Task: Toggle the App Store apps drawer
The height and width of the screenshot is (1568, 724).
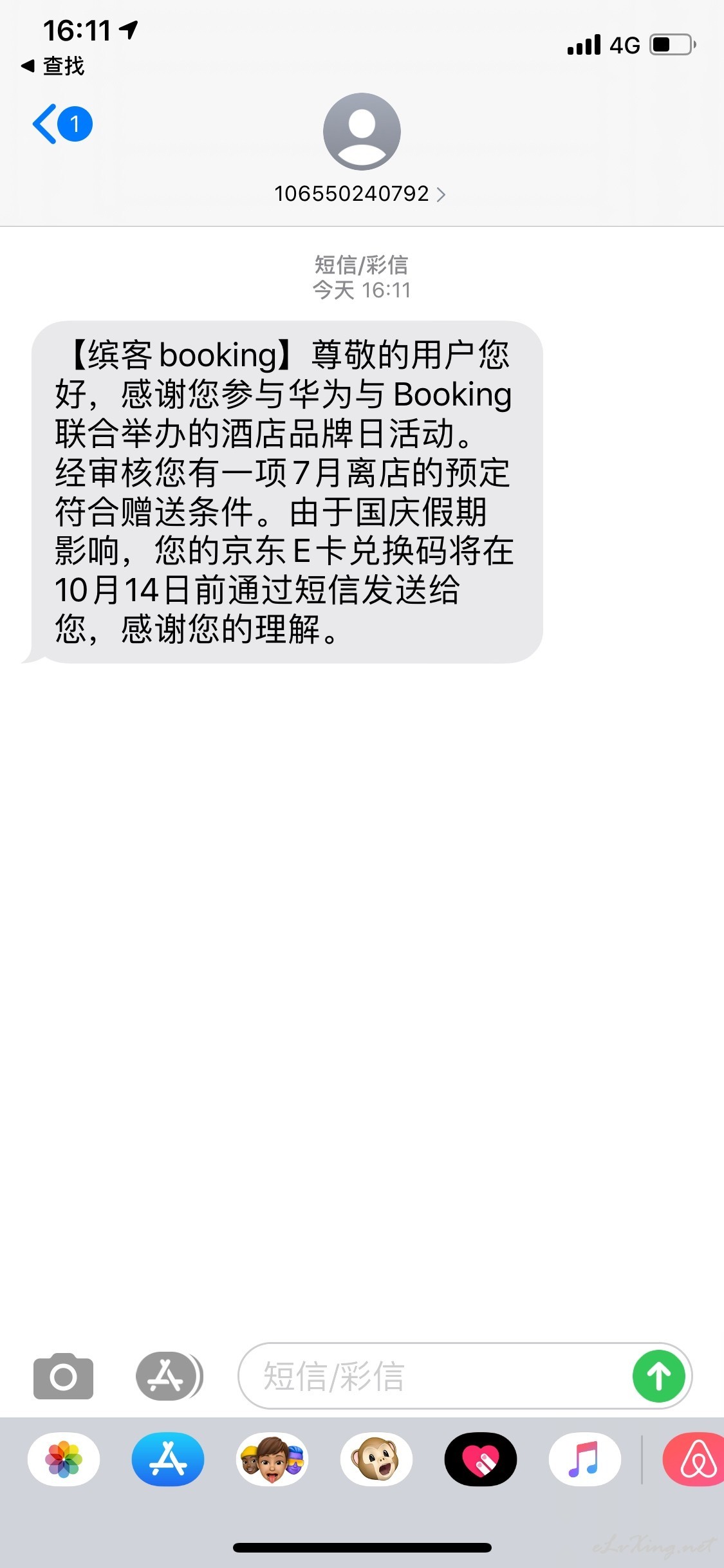Action: coord(169,1376)
